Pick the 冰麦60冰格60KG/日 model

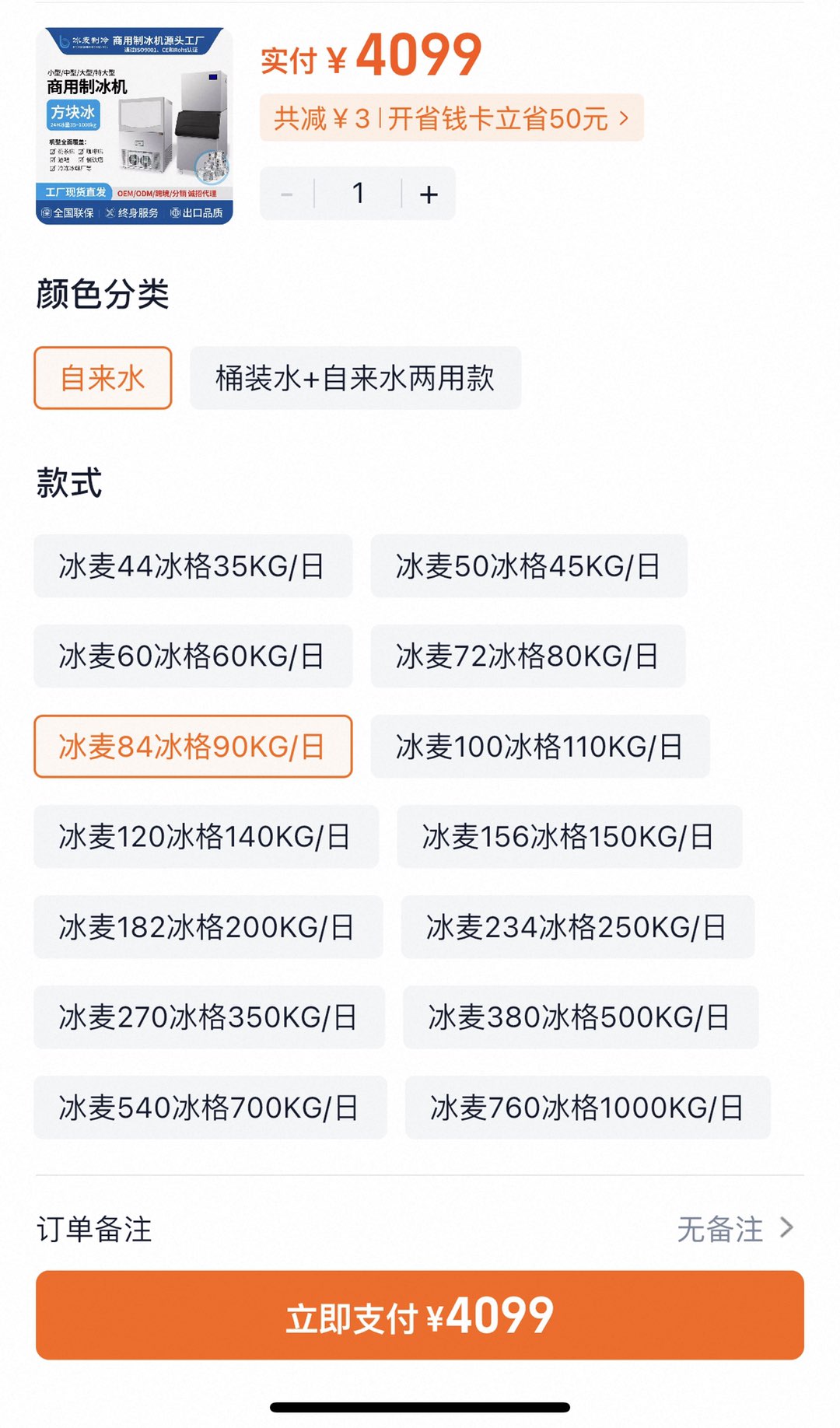[192, 656]
